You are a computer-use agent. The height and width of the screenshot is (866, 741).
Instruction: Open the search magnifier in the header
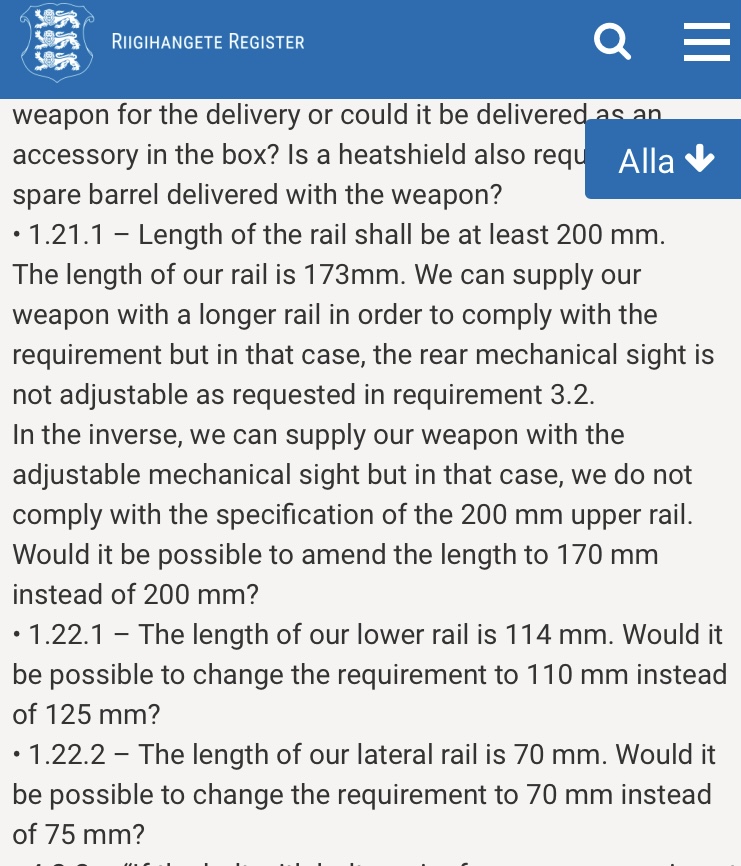click(612, 42)
